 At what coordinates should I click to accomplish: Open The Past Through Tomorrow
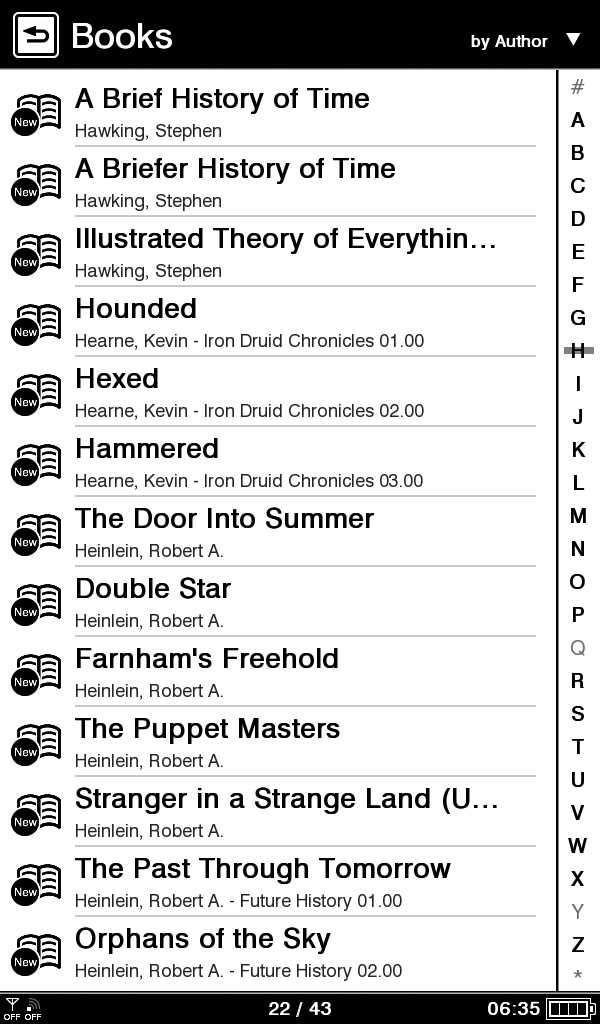coord(262,869)
